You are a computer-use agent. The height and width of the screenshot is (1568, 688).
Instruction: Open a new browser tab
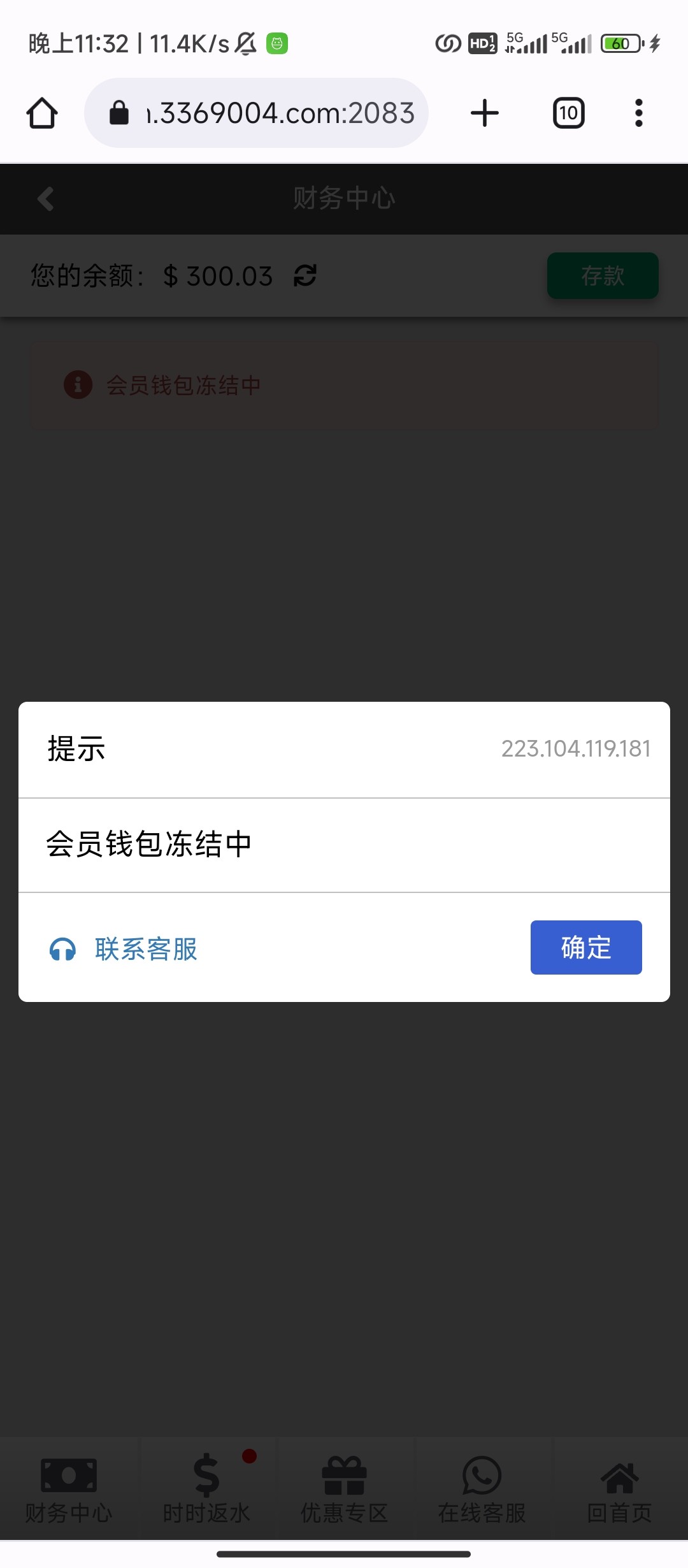pos(484,113)
